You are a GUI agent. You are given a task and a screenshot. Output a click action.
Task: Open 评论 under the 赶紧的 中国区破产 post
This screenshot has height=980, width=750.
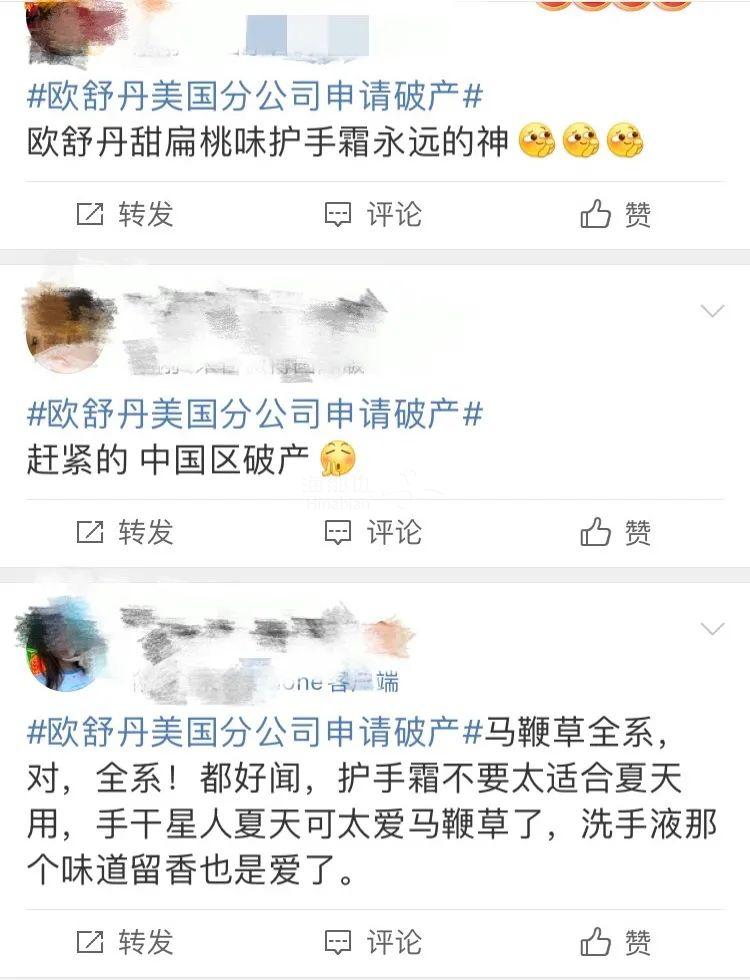(373, 532)
